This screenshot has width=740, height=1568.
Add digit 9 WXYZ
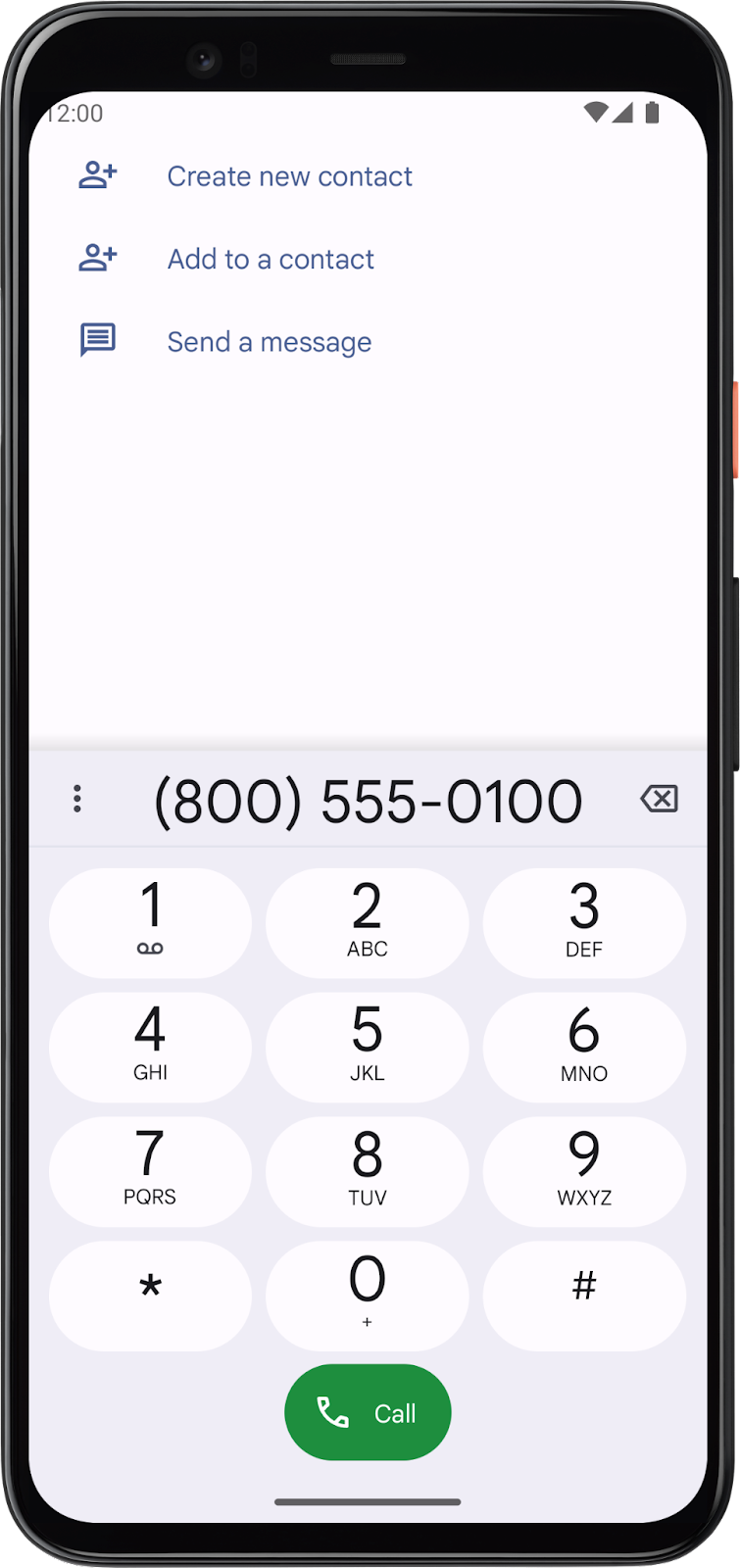[x=584, y=1171]
